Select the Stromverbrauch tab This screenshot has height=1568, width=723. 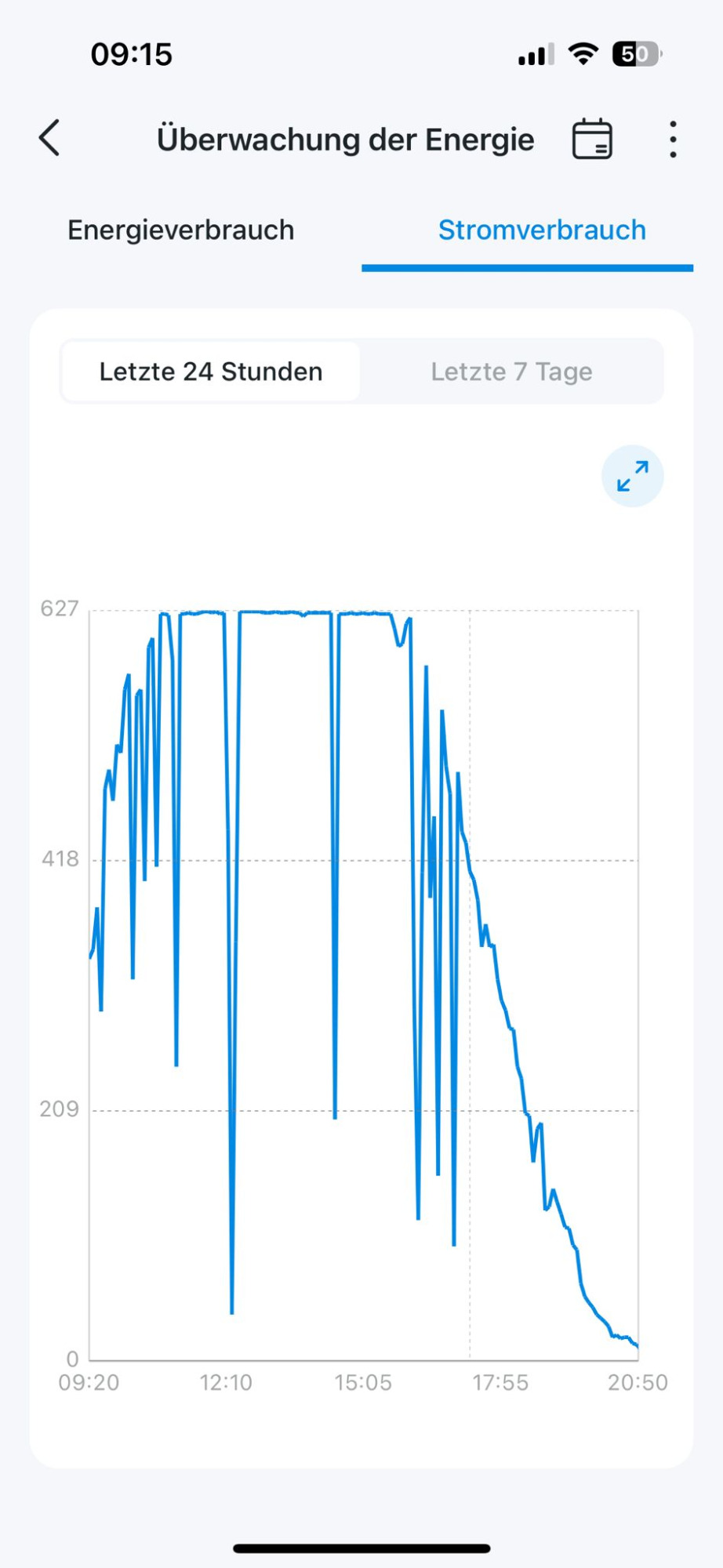542,230
